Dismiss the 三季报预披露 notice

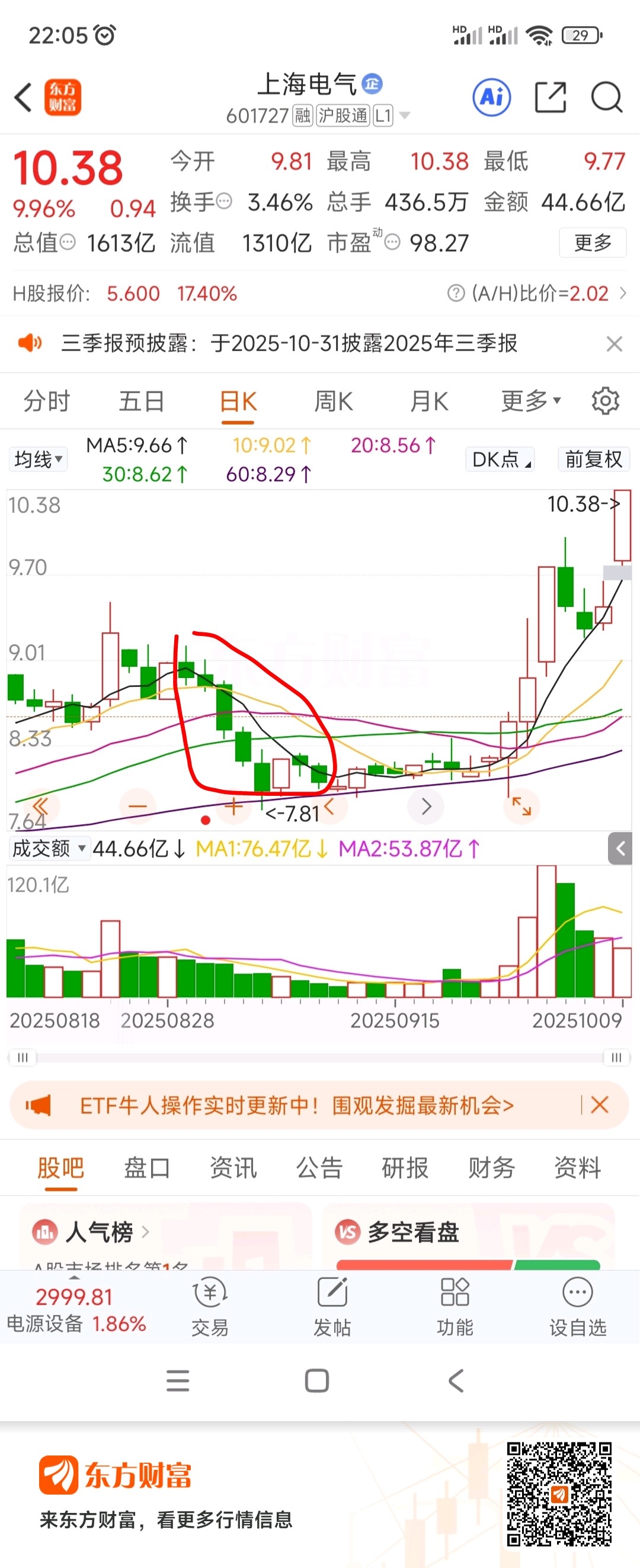pos(614,344)
